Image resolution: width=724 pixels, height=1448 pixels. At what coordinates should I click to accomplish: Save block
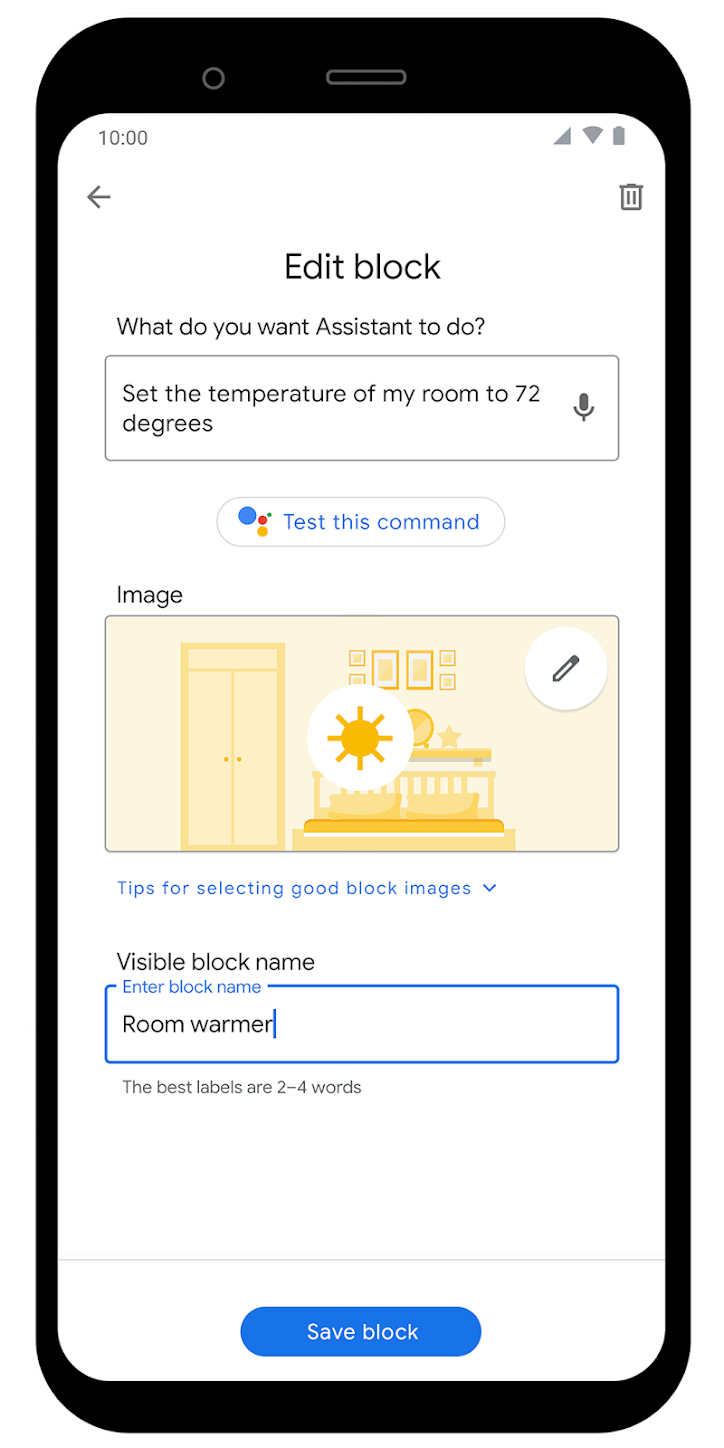[361, 1332]
